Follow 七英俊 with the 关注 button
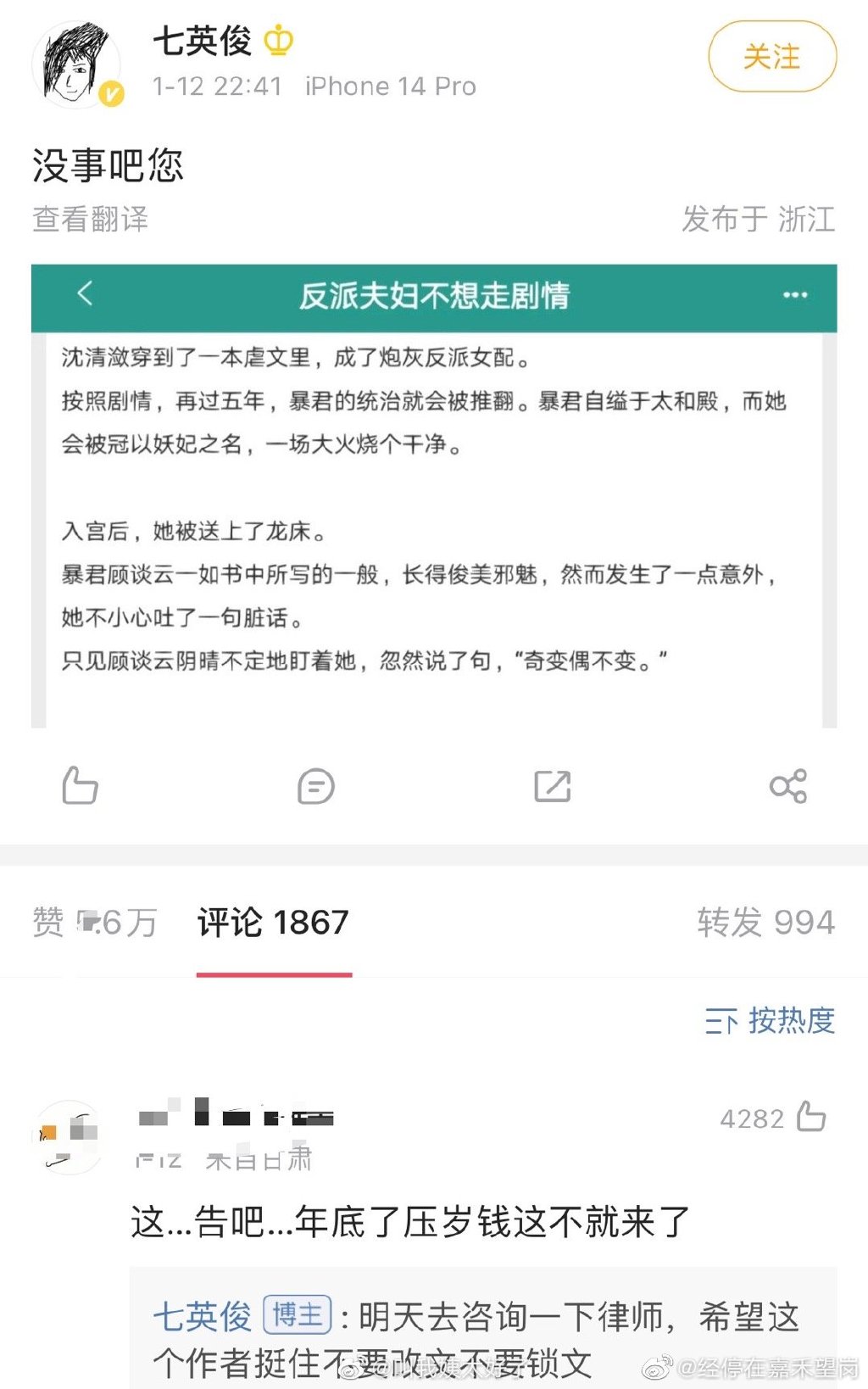The width and height of the screenshot is (868, 1389). coord(771,57)
